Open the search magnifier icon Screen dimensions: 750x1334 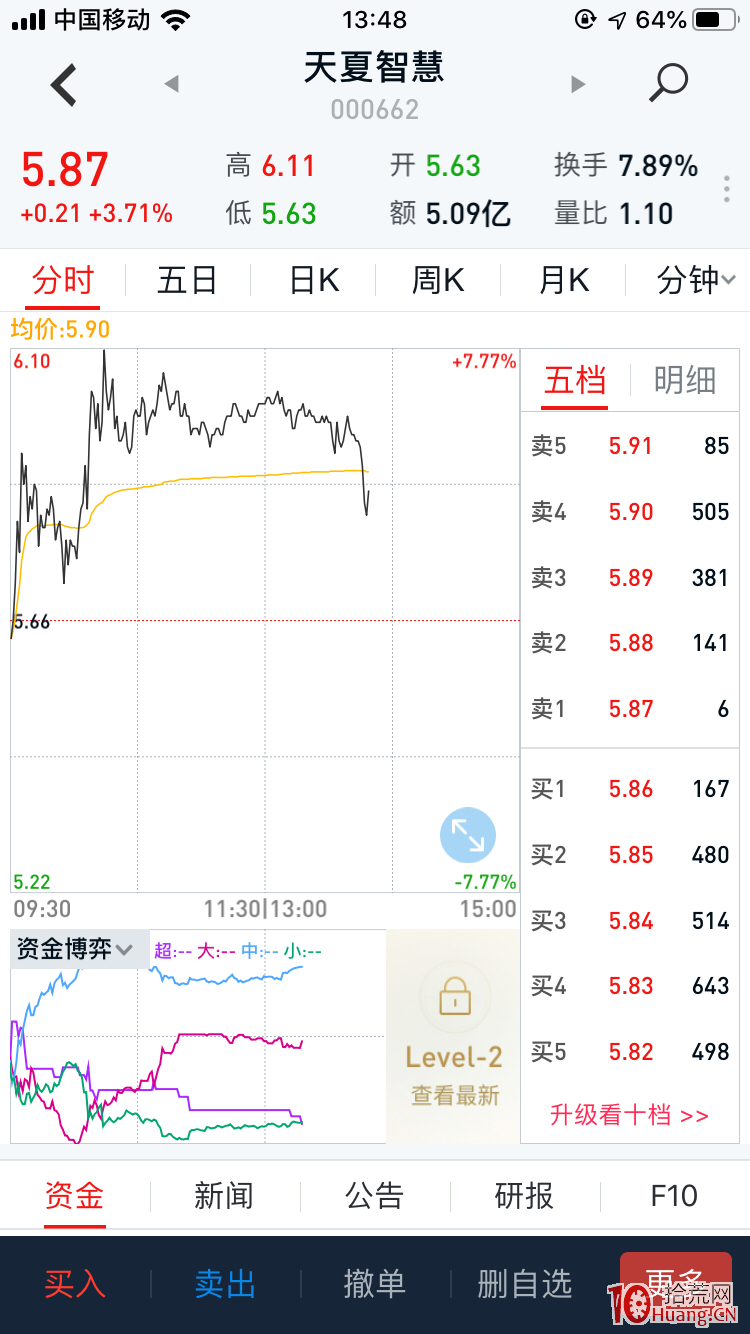point(668,83)
